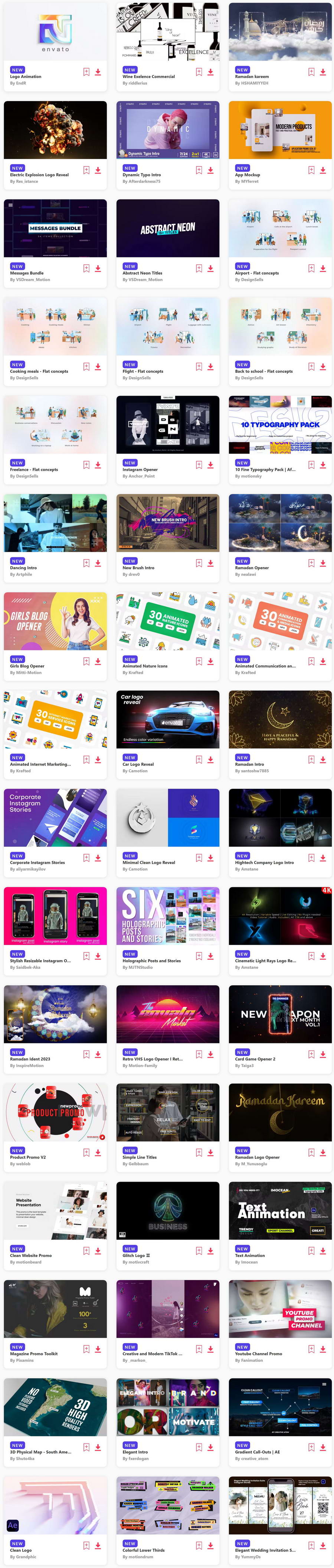Download Youtube Channel Promo

tap(323, 1350)
